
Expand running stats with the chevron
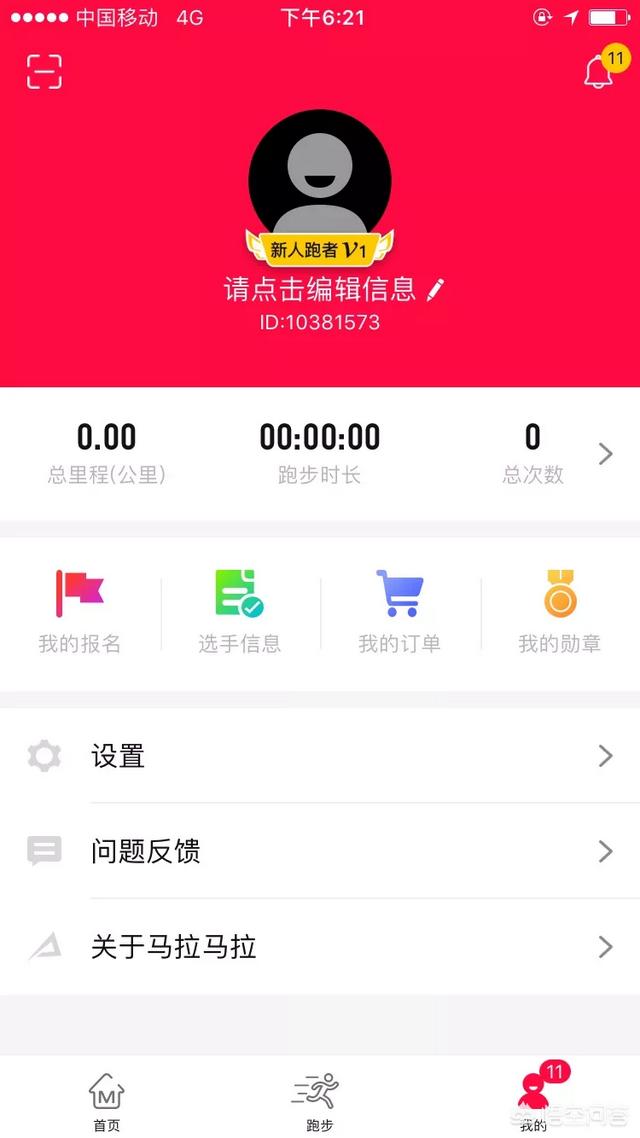pyautogui.click(x=605, y=454)
